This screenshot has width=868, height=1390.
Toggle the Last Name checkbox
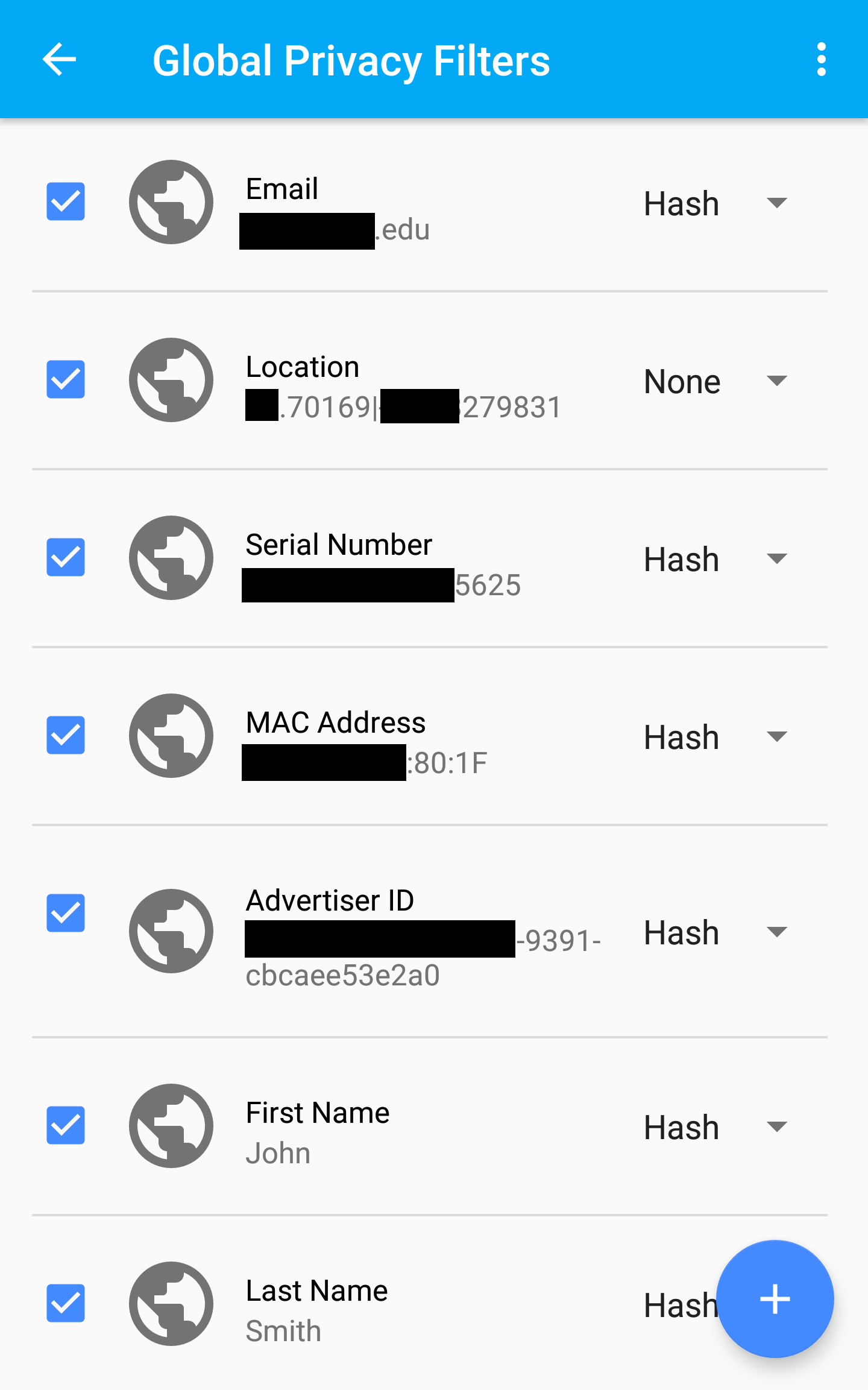coord(66,1303)
